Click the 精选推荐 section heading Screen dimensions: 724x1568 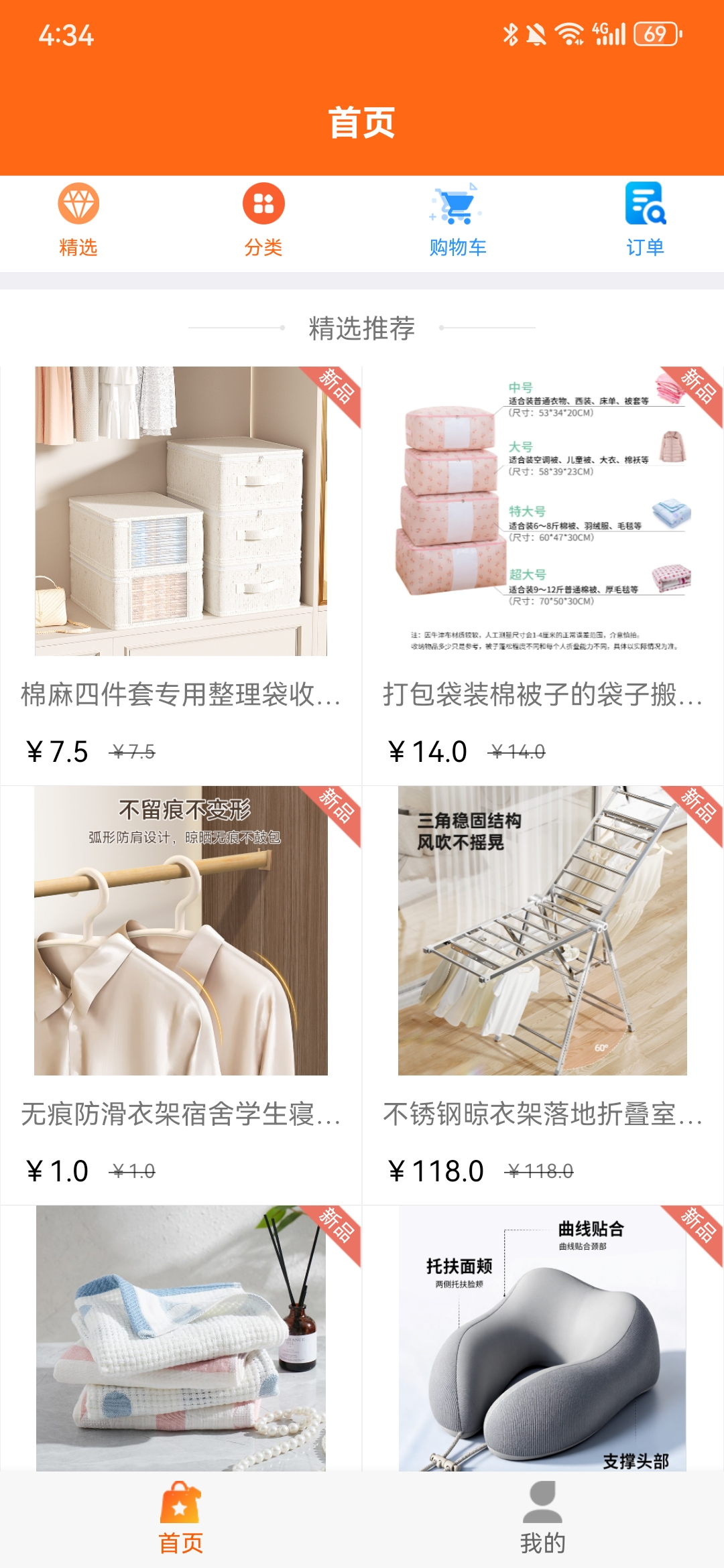[362, 328]
